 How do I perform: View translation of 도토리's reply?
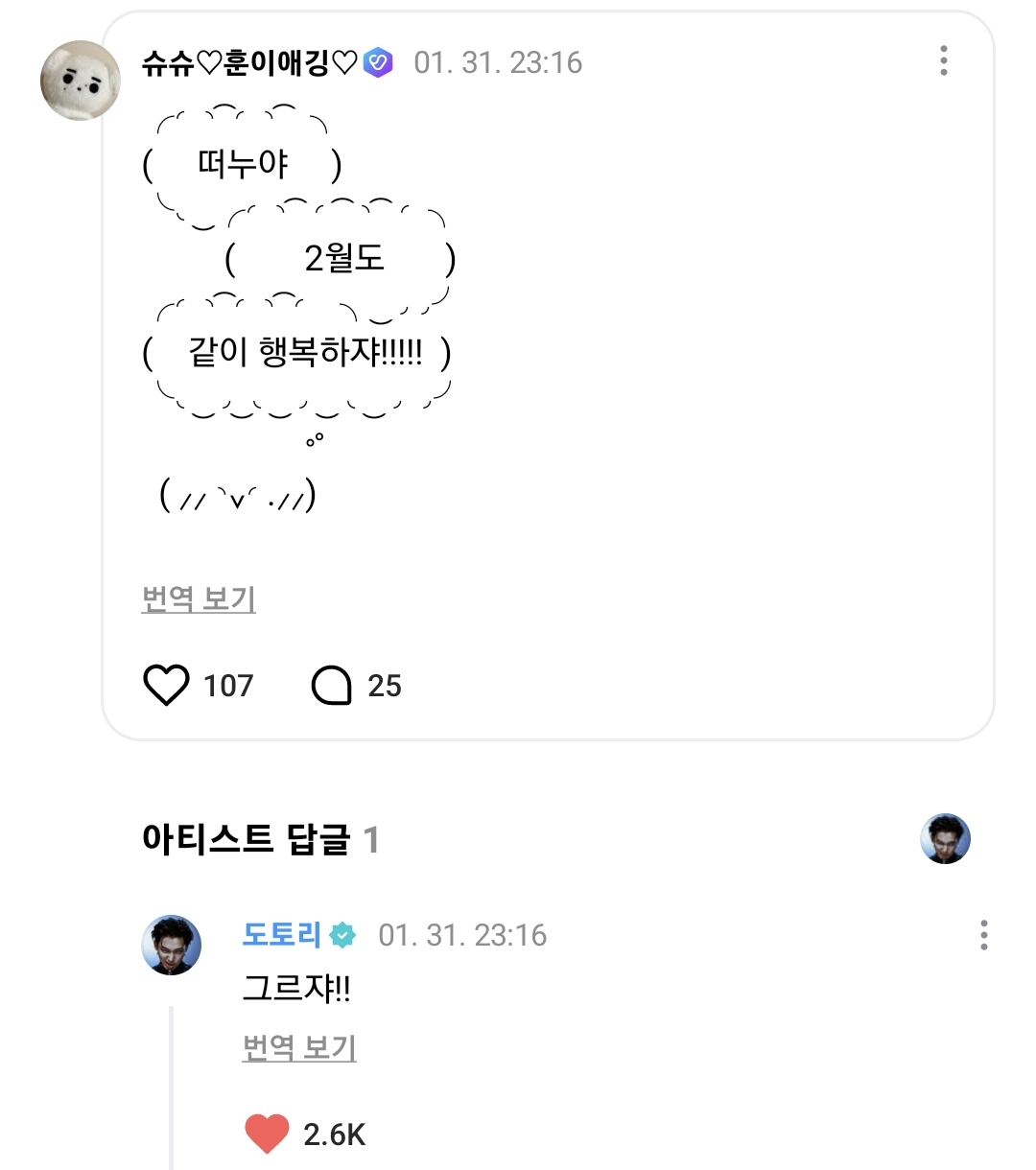pos(299,1048)
